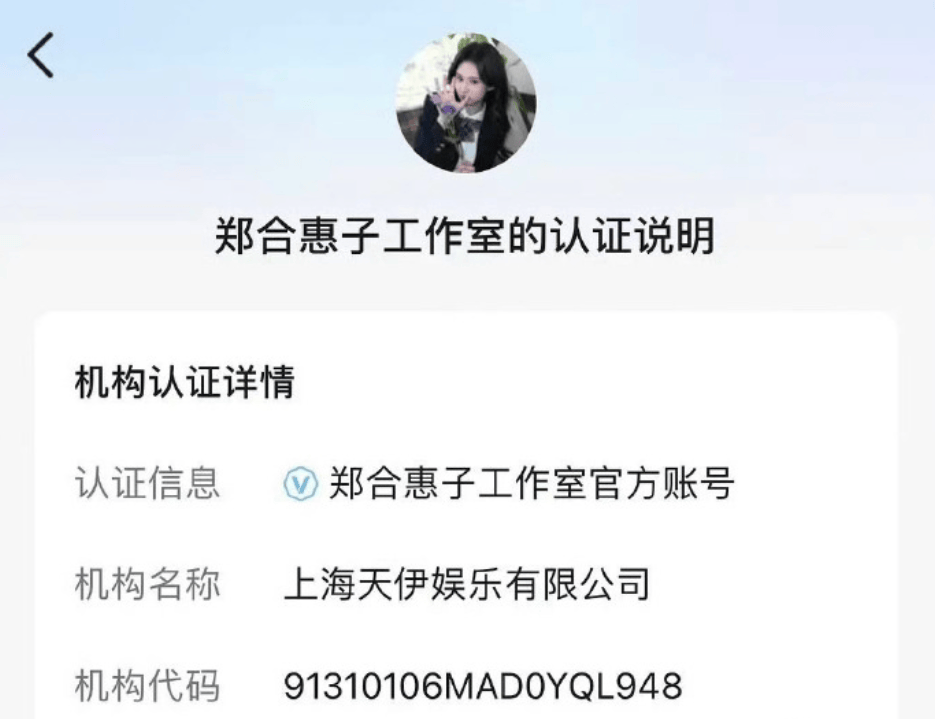
Task: Go back using the top-left arrow
Action: click(41, 56)
